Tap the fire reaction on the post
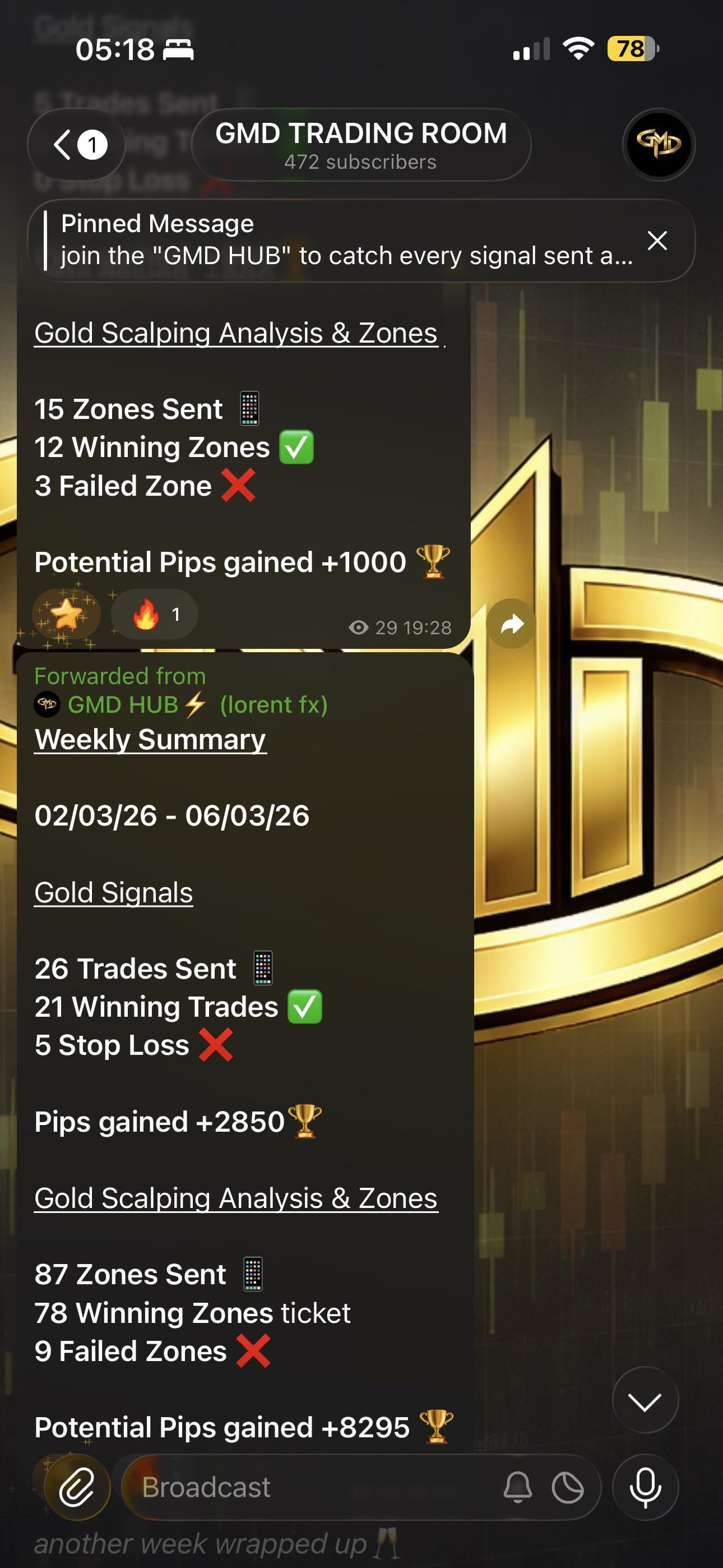 click(155, 614)
